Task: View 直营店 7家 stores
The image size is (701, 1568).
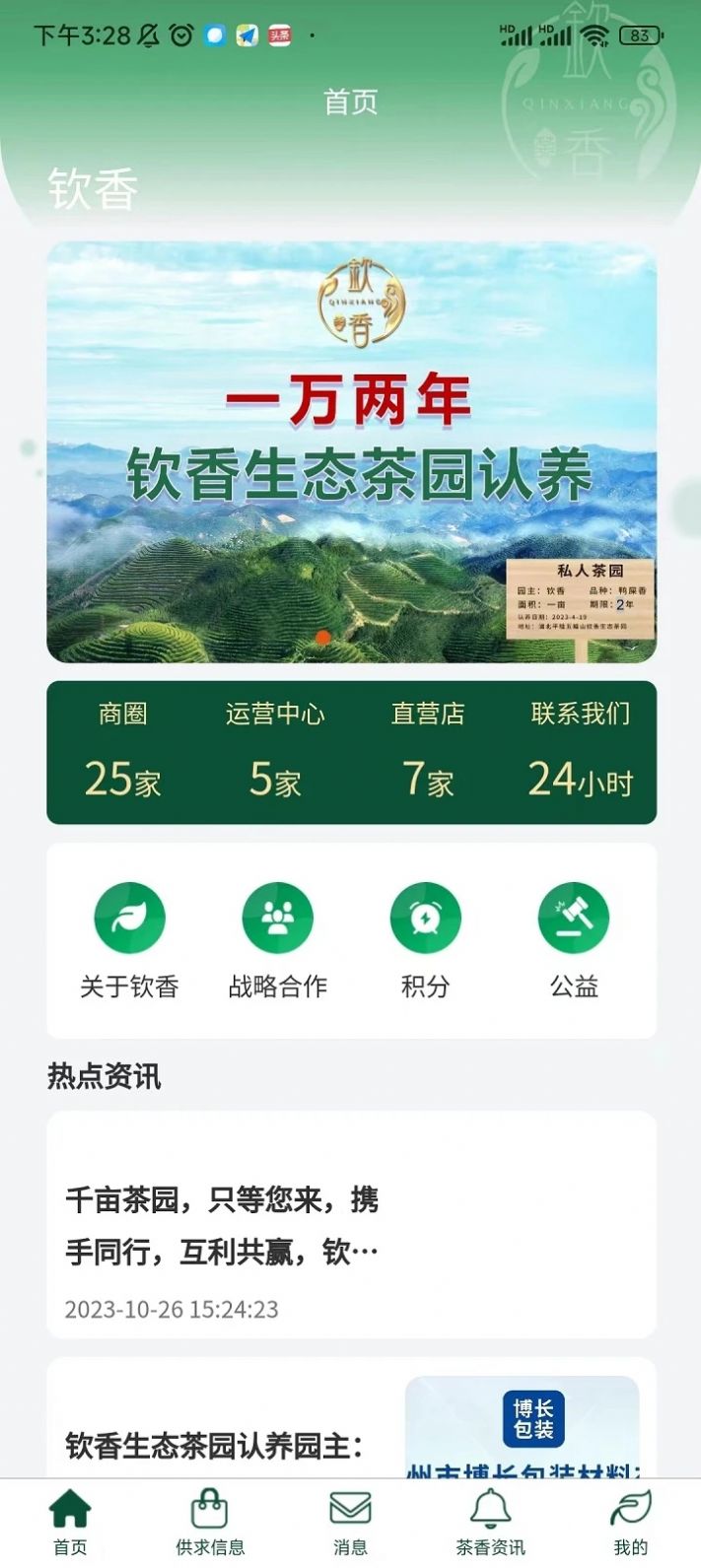Action: click(x=428, y=753)
